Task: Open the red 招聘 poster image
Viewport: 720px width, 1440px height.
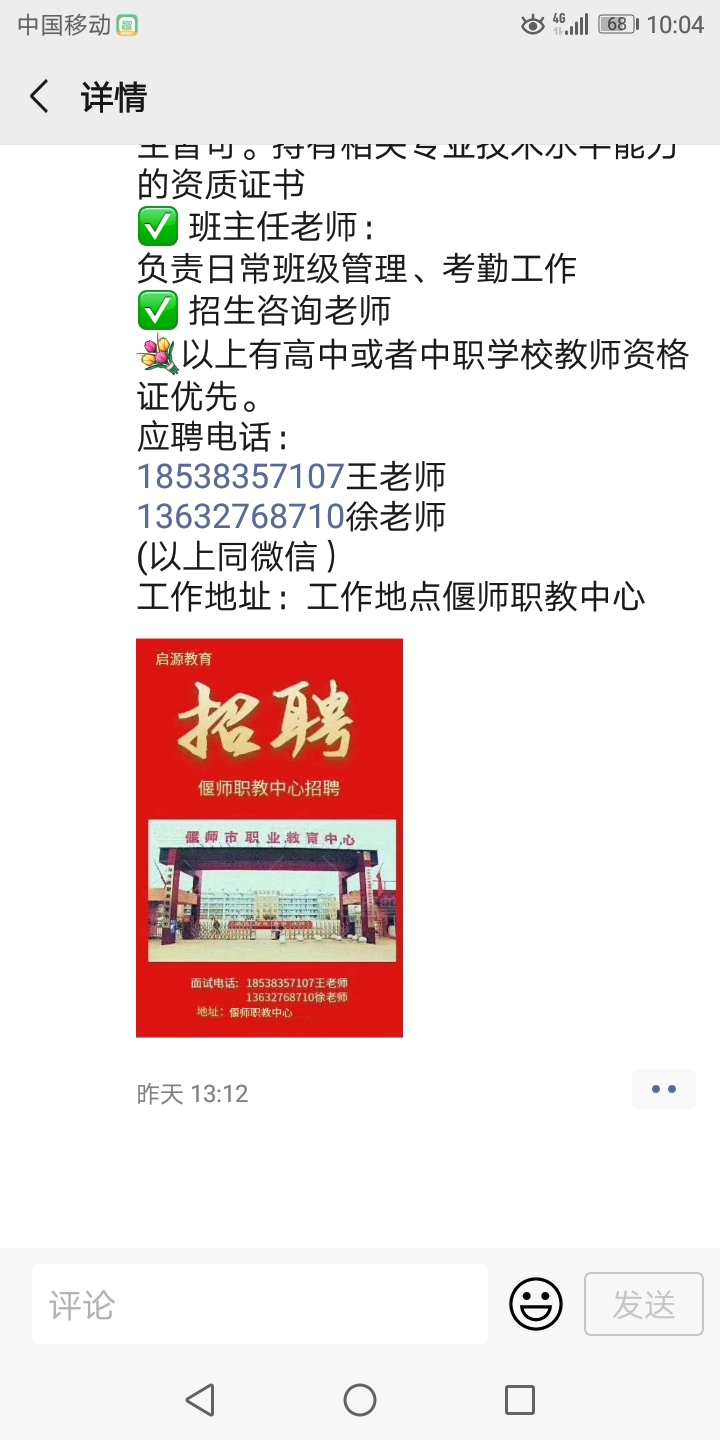Action: 269,837
